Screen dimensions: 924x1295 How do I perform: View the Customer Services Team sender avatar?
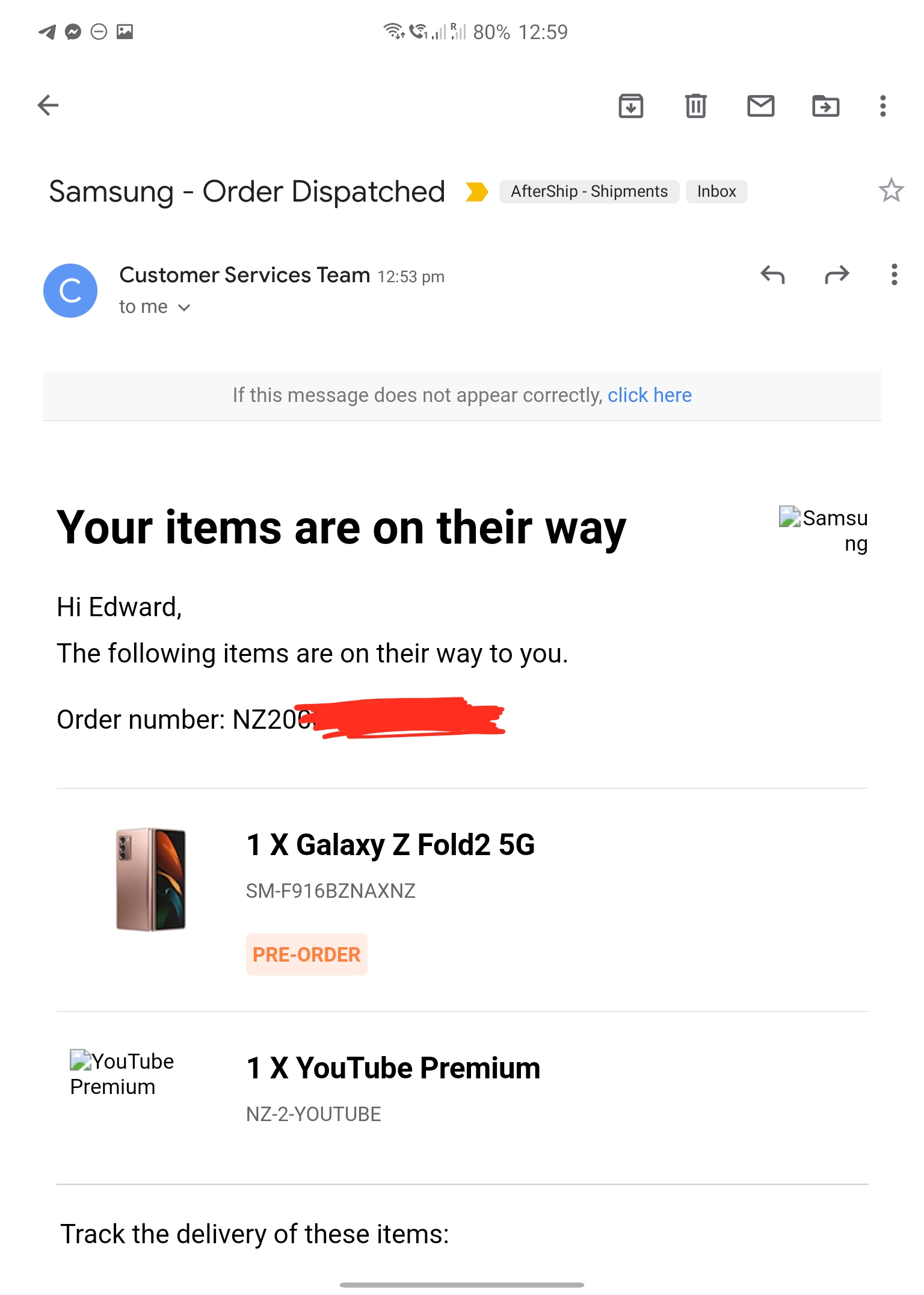pyautogui.click(x=70, y=291)
